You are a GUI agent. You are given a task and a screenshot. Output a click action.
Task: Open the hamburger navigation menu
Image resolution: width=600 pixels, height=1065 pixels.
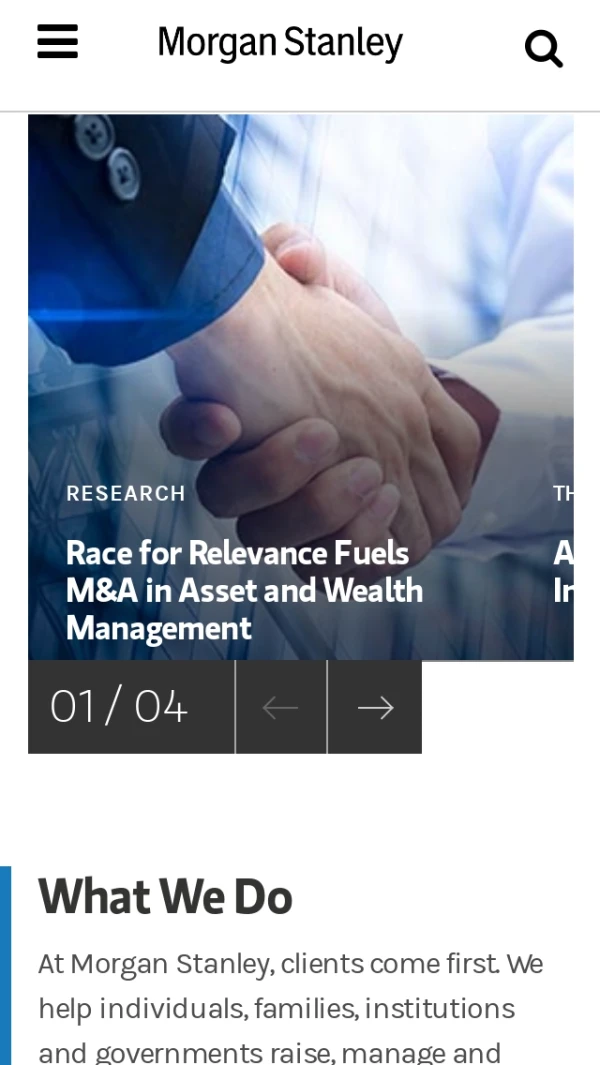click(57, 43)
